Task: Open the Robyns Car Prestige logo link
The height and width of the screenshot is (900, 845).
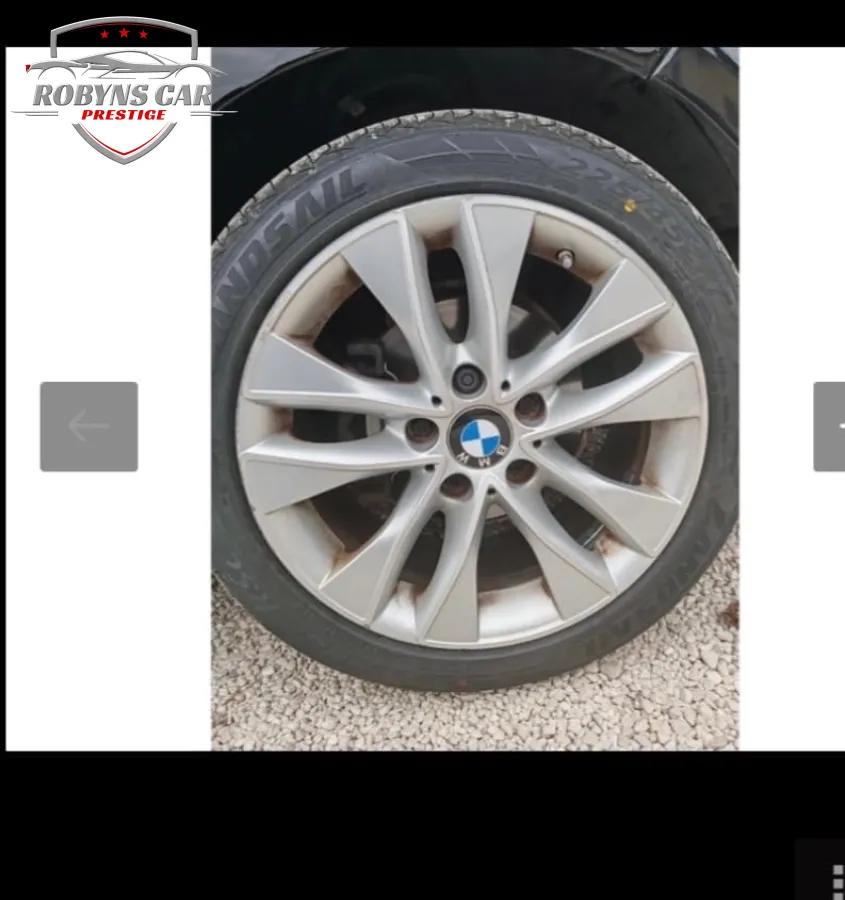Action: [x=123, y=90]
